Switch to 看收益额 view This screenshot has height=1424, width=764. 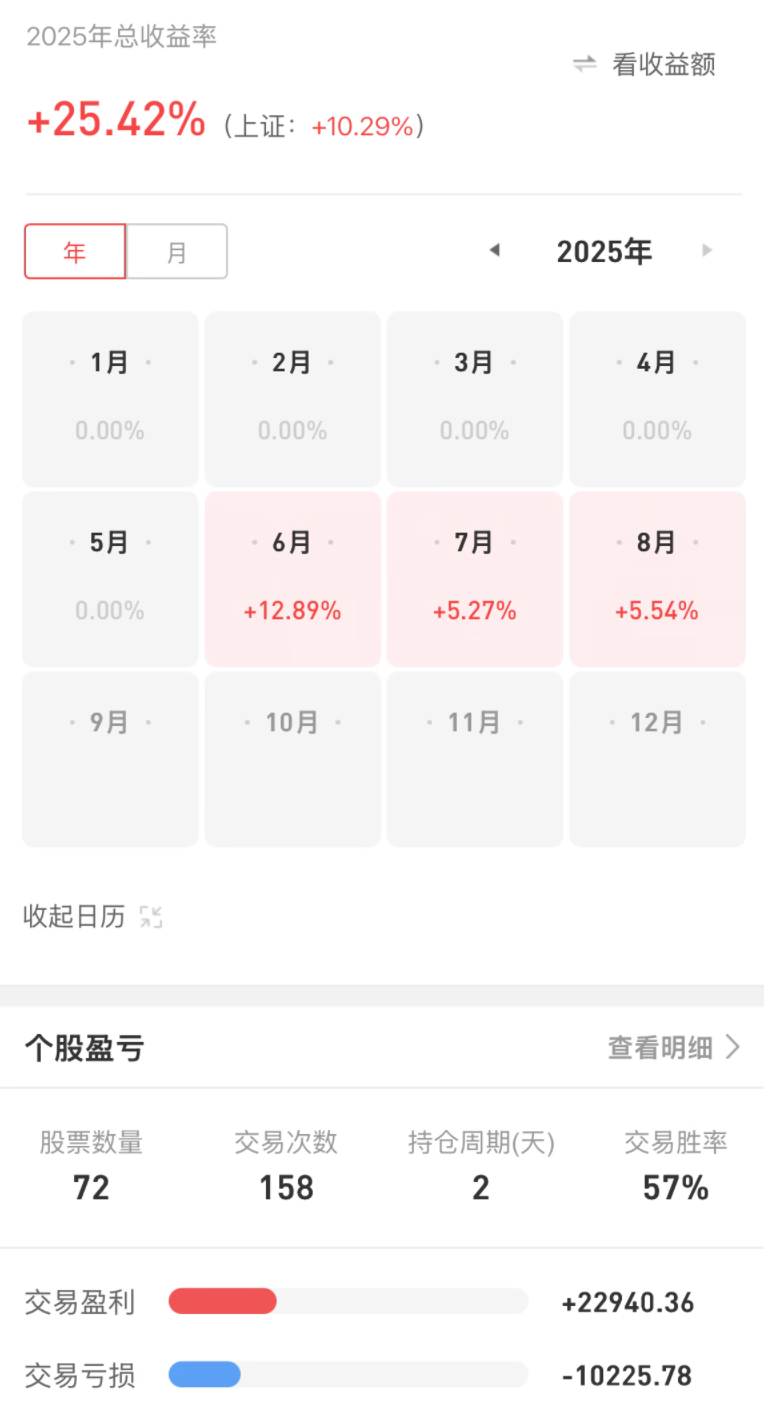(643, 65)
